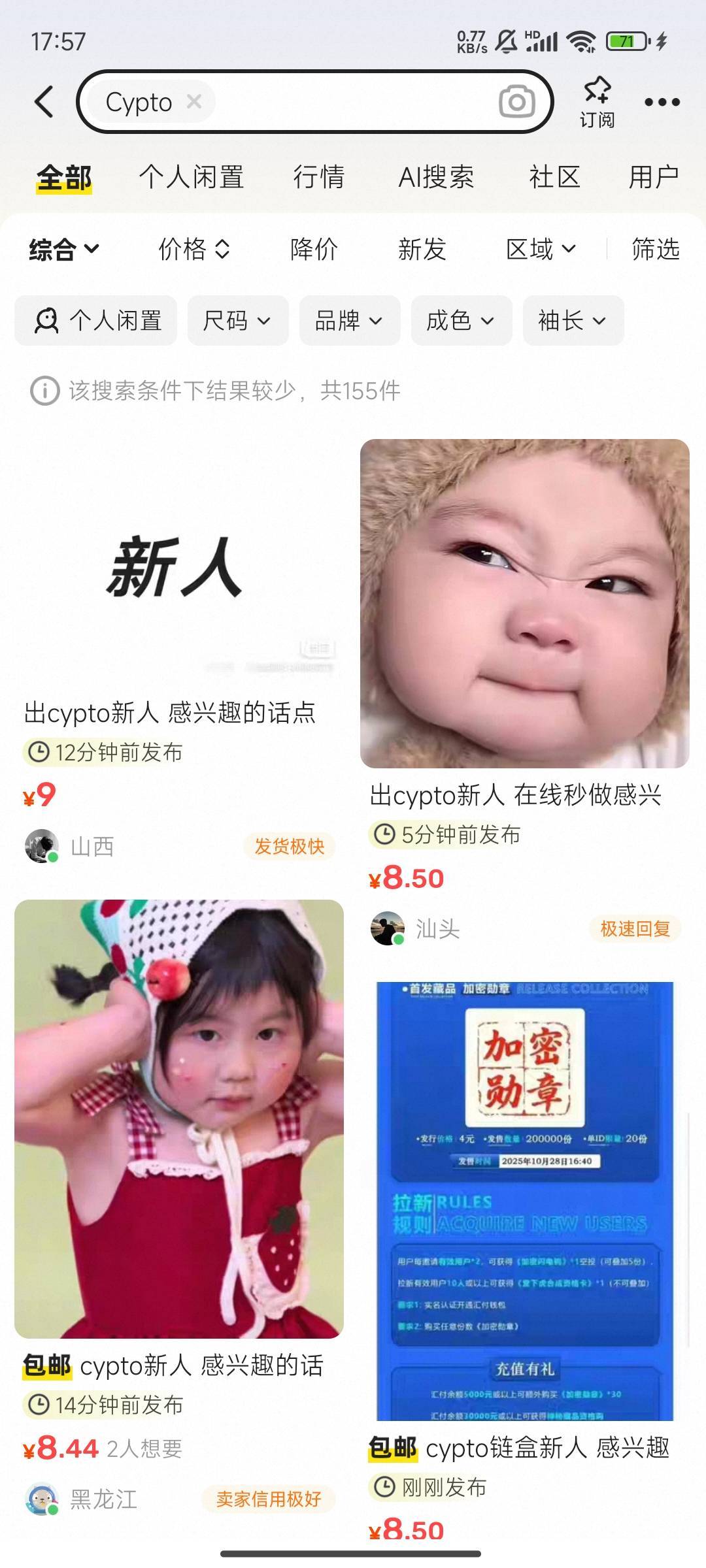Image resolution: width=706 pixels, height=1568 pixels.
Task: Expand the 区域 region dropdown
Action: (541, 249)
